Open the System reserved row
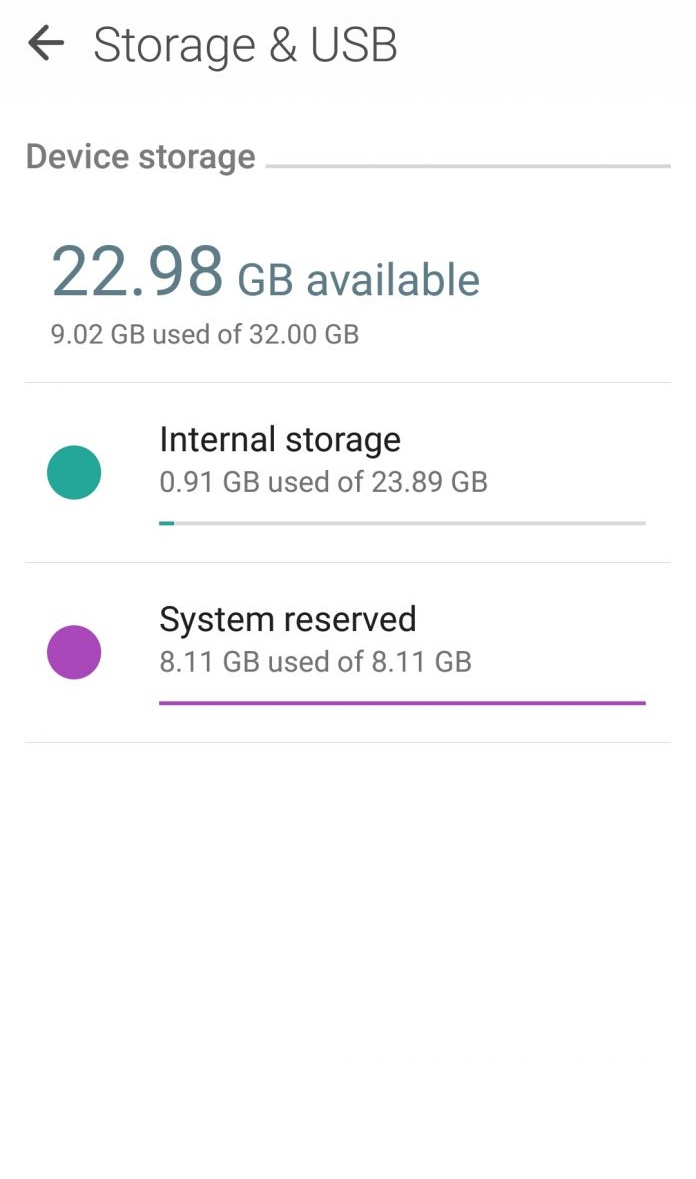 tap(348, 653)
